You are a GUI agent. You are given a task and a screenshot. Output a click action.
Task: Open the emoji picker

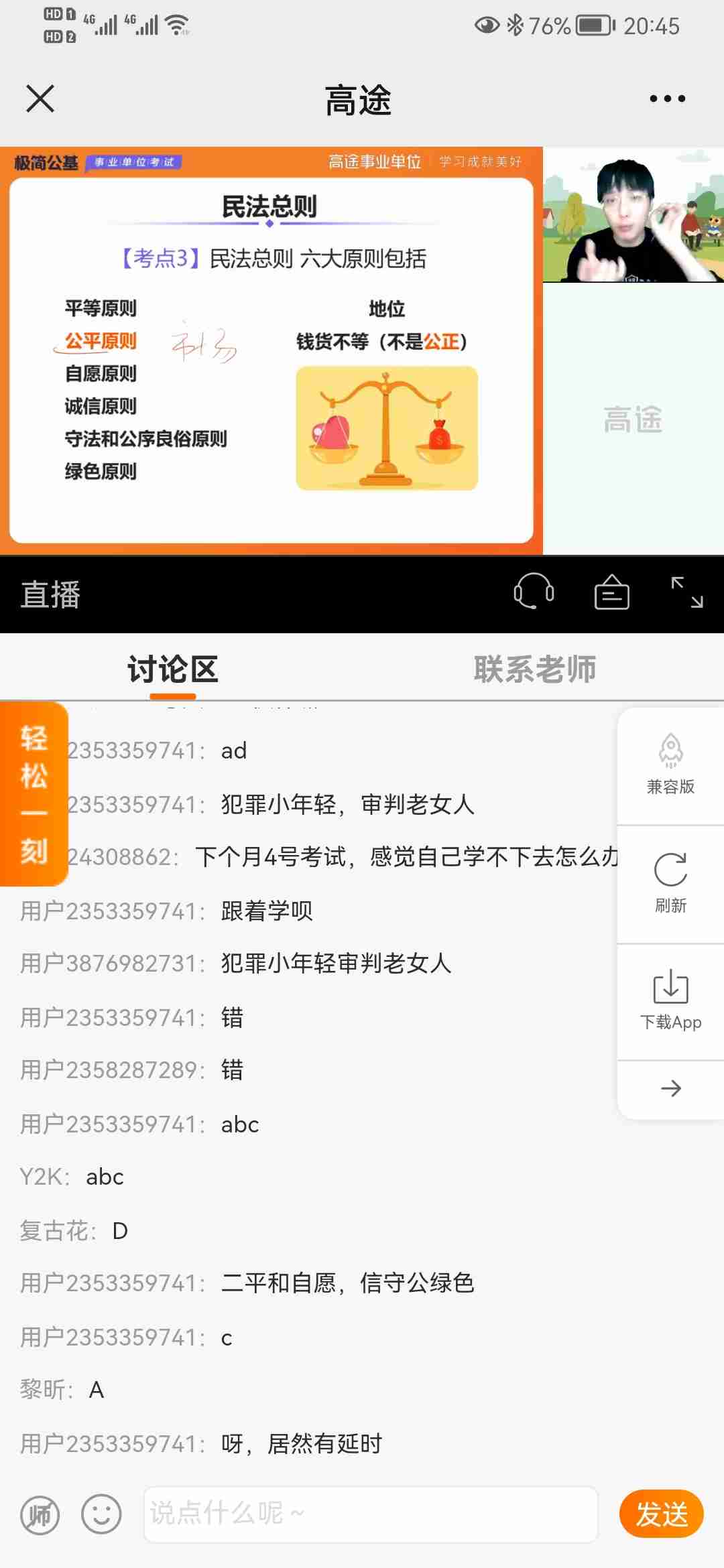[101, 1514]
